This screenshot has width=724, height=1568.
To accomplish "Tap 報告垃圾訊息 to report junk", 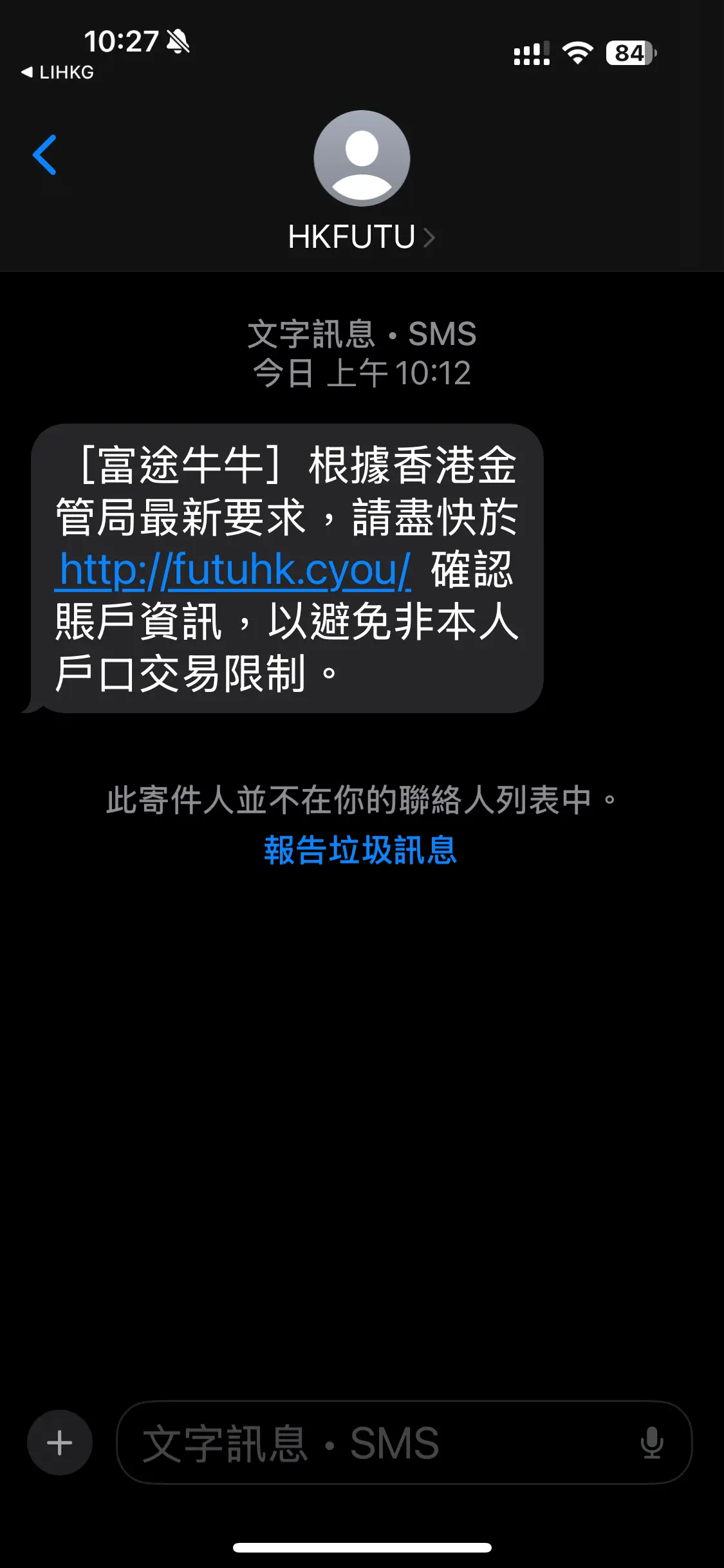I will tap(362, 852).
